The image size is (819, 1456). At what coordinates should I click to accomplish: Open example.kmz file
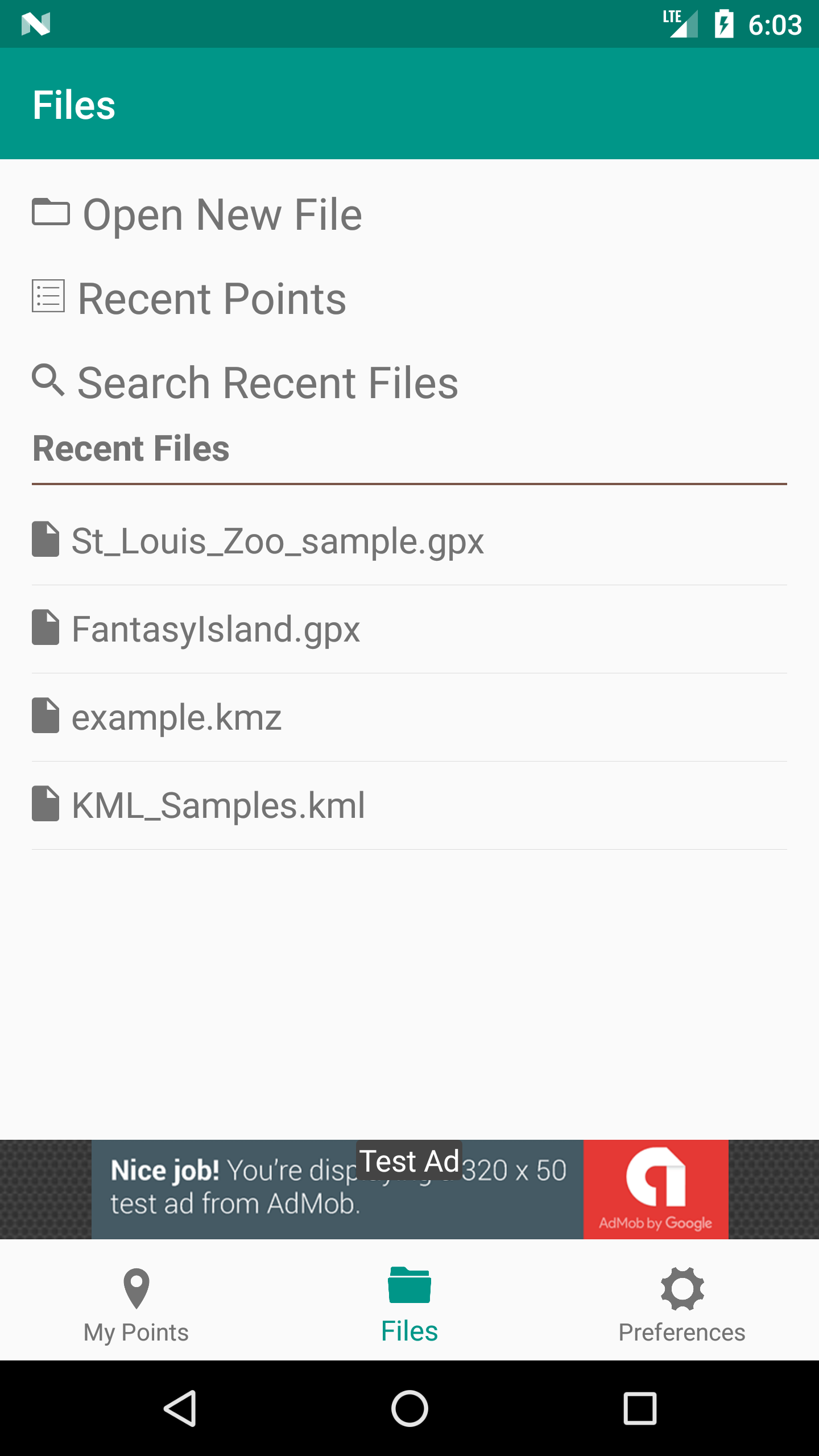pos(409,717)
